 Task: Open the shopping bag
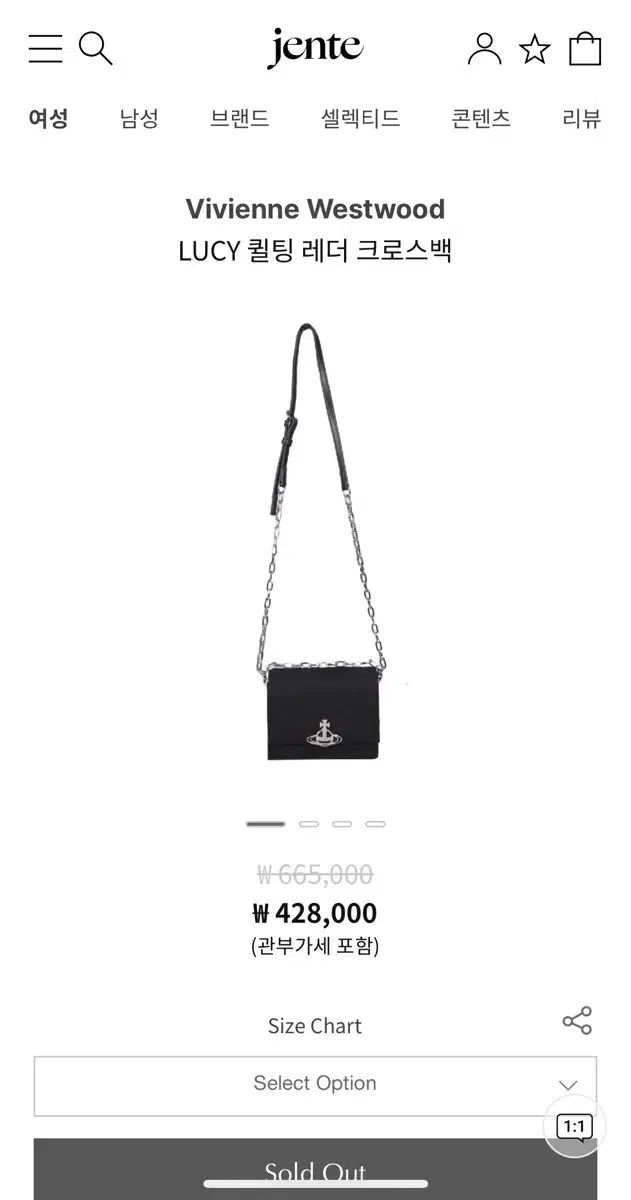[x=585, y=48]
